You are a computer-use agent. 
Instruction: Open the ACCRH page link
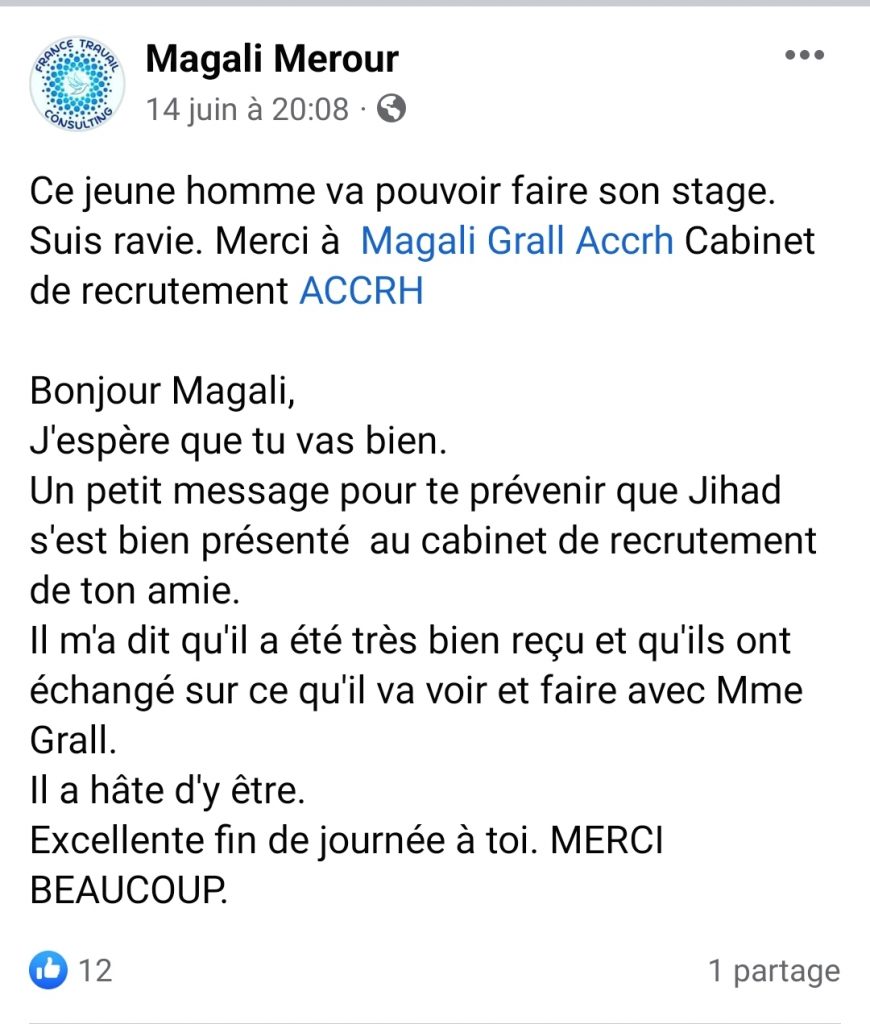(361, 290)
